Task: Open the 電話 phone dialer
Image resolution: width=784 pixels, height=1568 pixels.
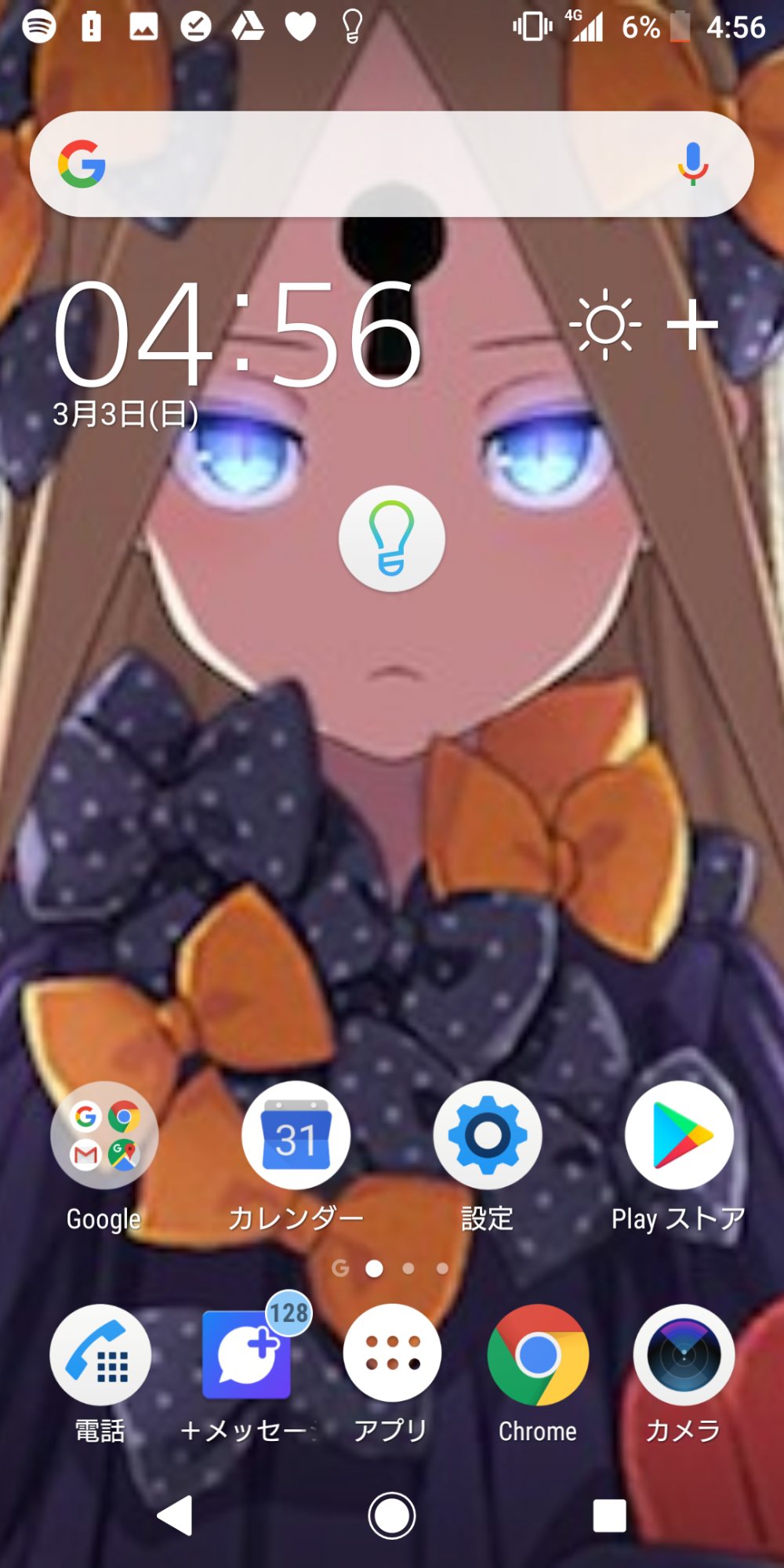Action: click(x=100, y=1355)
